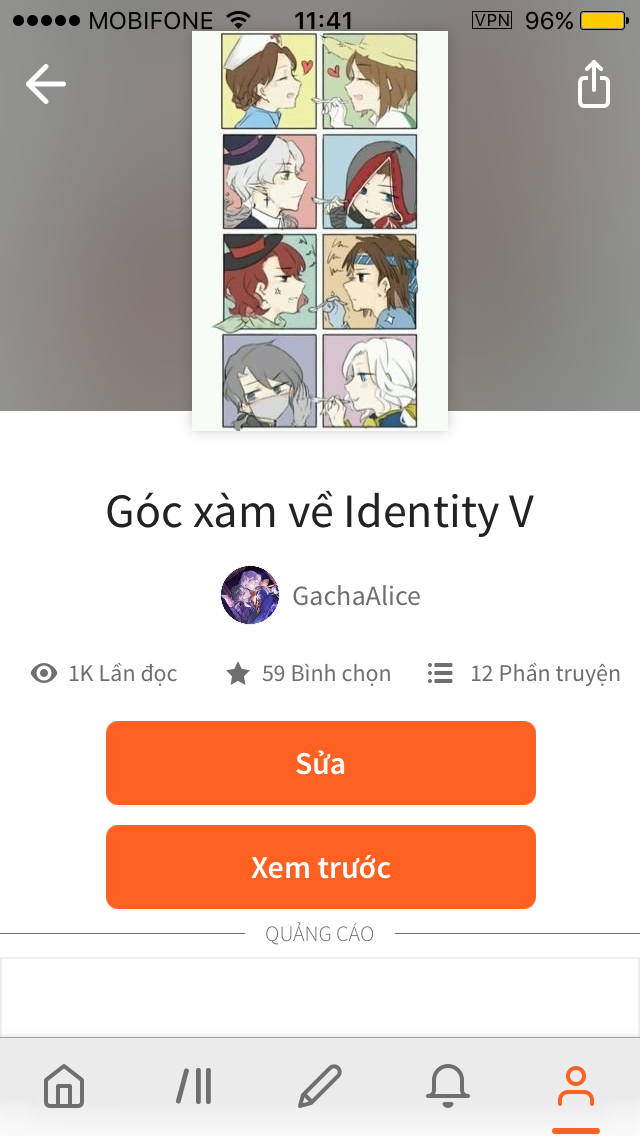Open the 12 Phần truyện chapter list
640x1136 pixels.
click(x=524, y=674)
